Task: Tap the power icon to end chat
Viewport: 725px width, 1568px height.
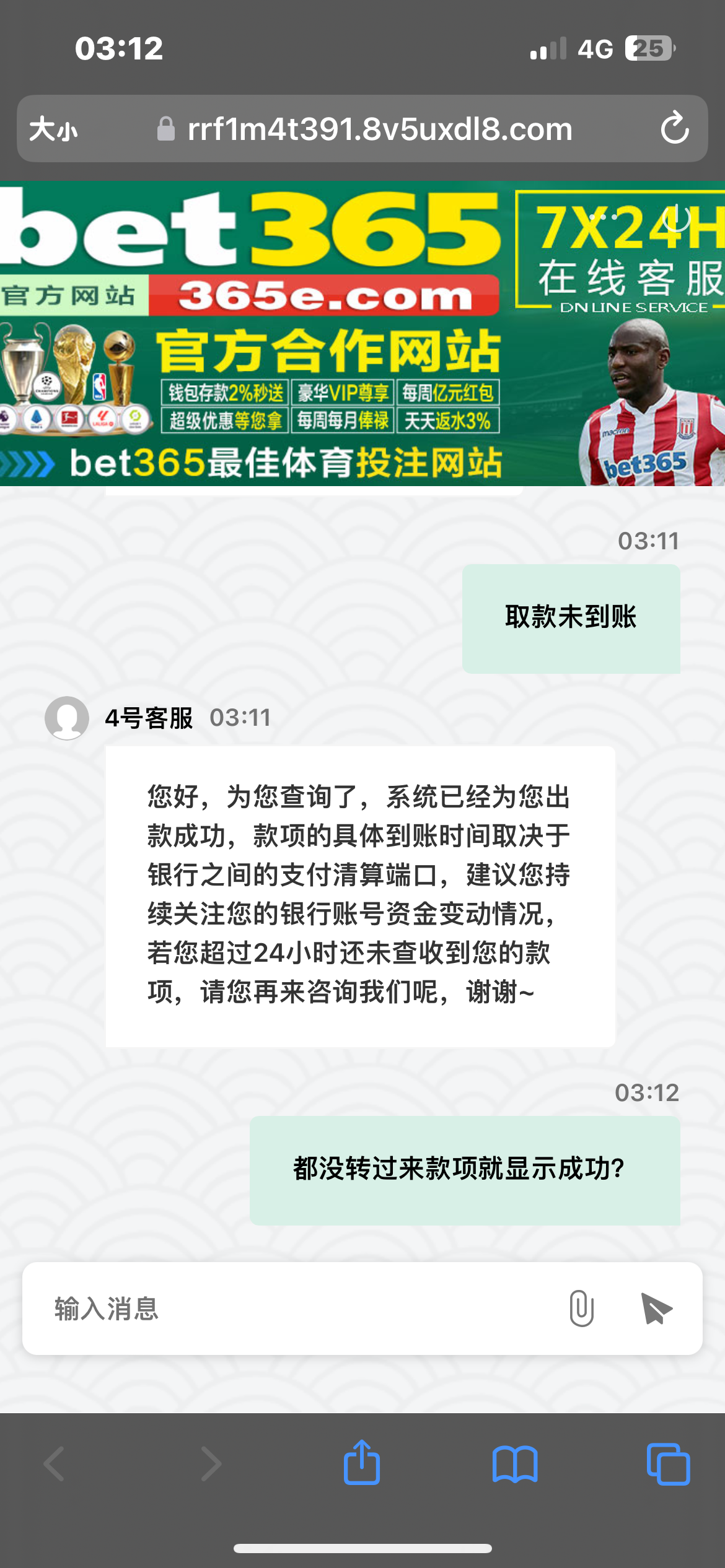Action: (676, 217)
